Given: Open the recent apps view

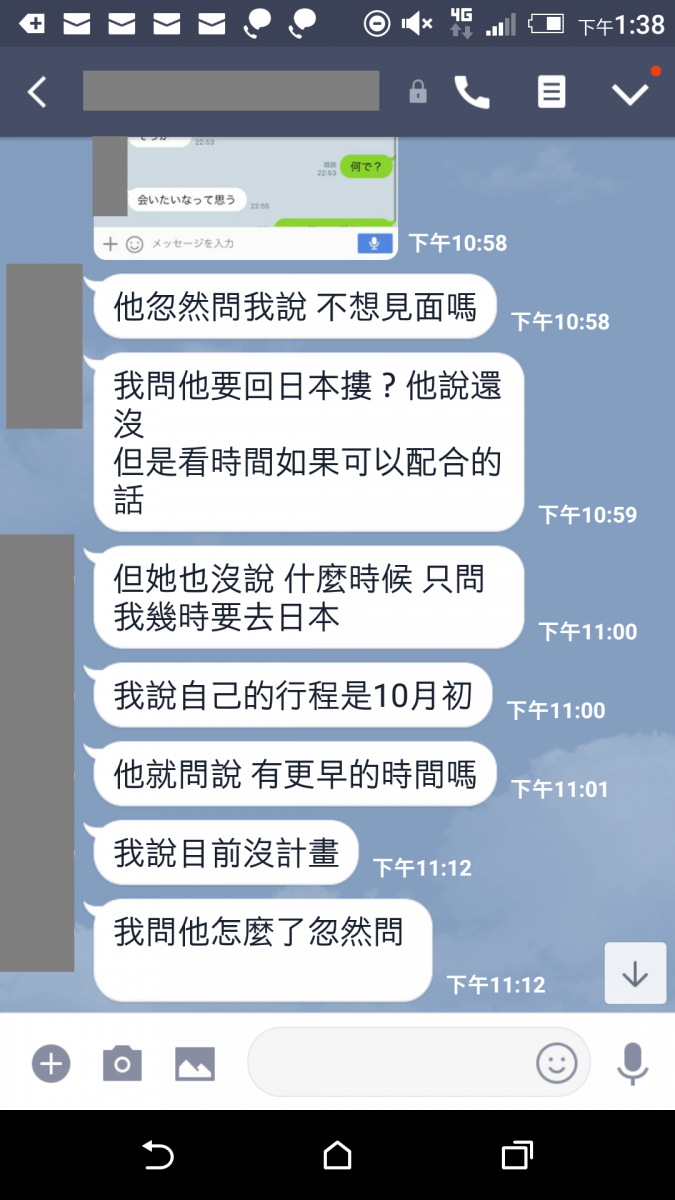Looking at the screenshot, I should [516, 1156].
